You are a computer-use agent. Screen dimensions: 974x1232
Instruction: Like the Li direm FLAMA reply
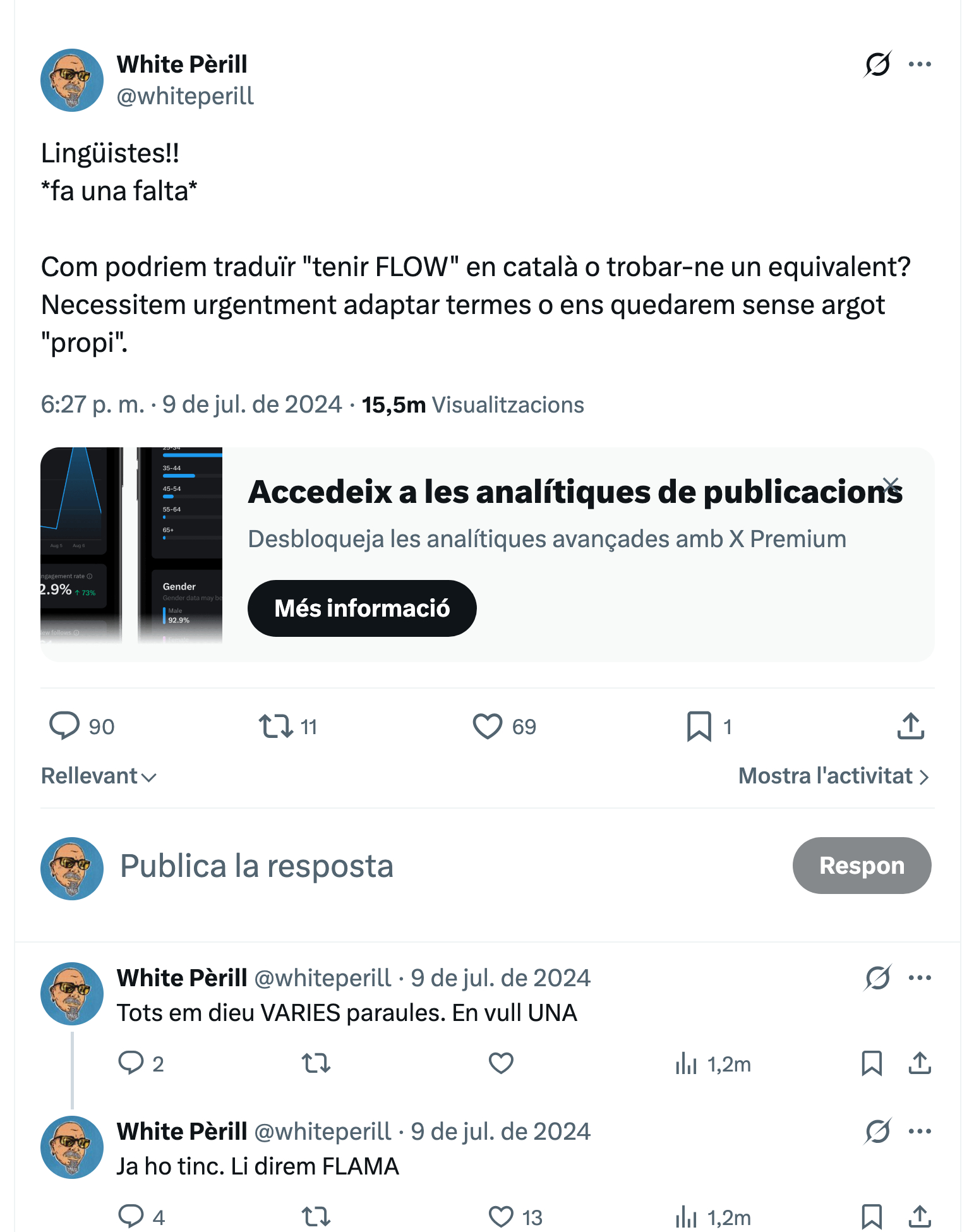[501, 1217]
